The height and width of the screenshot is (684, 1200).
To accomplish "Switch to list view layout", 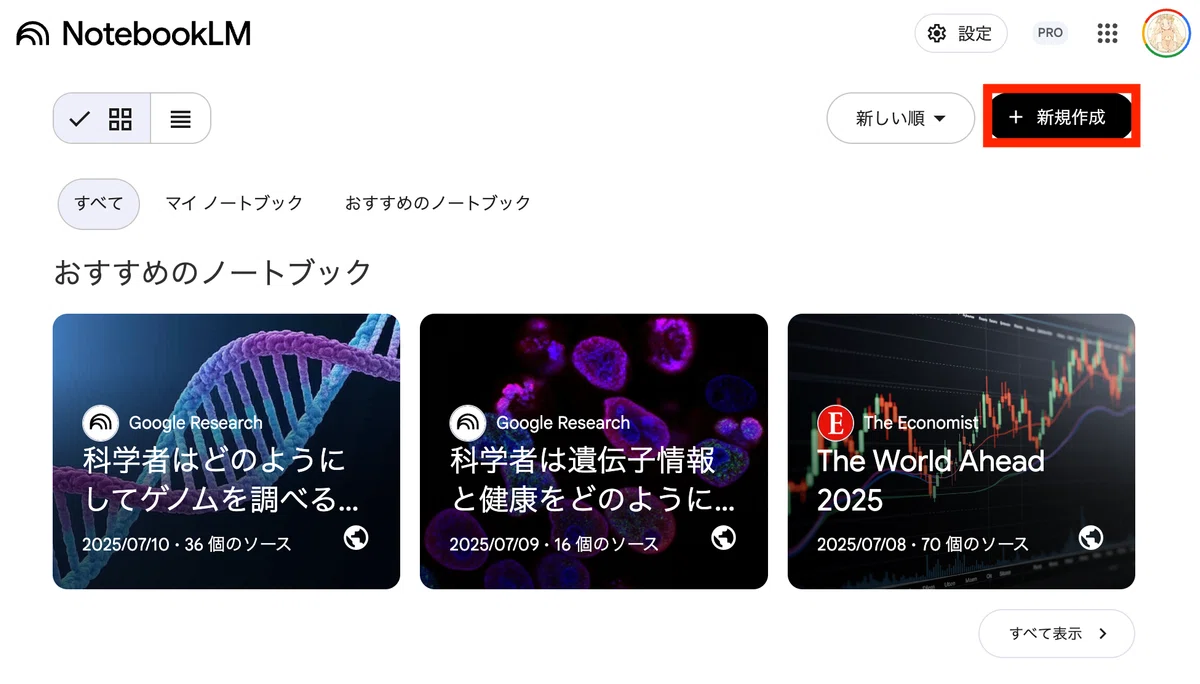I will coord(181,119).
